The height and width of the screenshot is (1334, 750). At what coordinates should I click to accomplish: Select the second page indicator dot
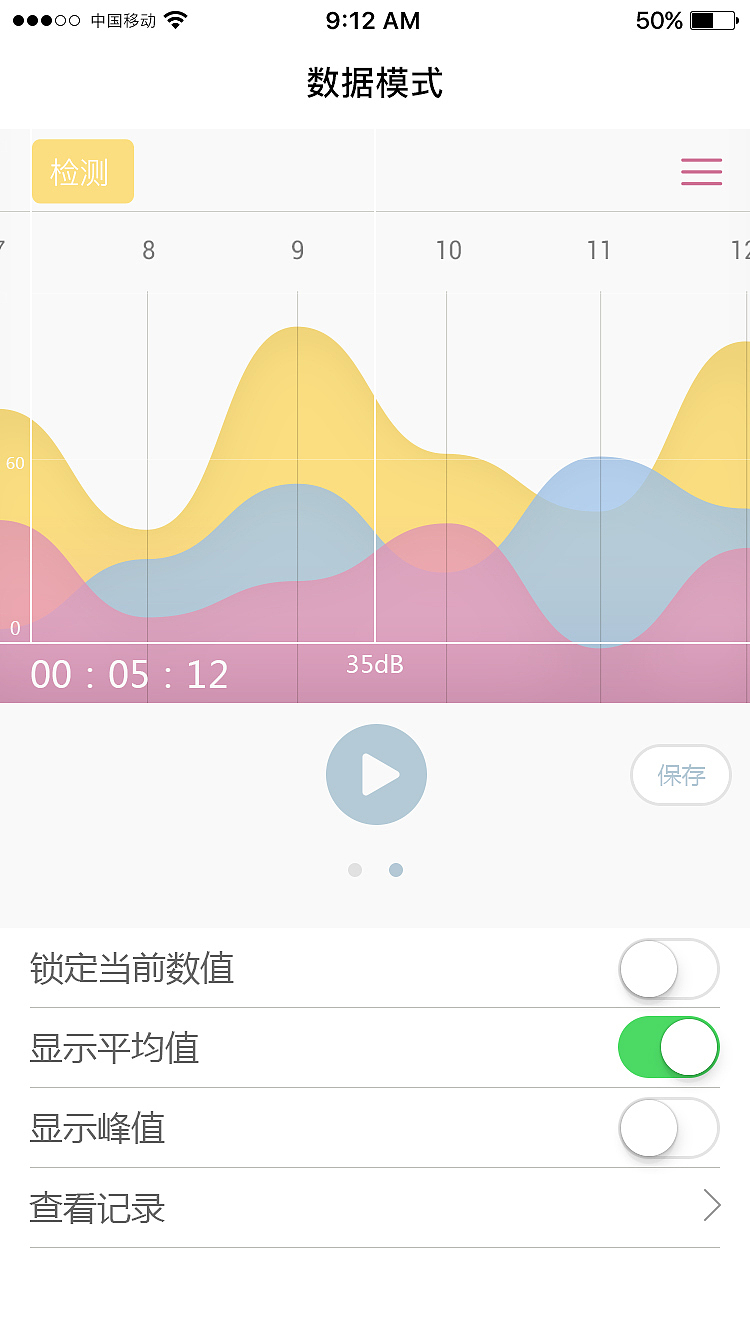[x=396, y=870]
